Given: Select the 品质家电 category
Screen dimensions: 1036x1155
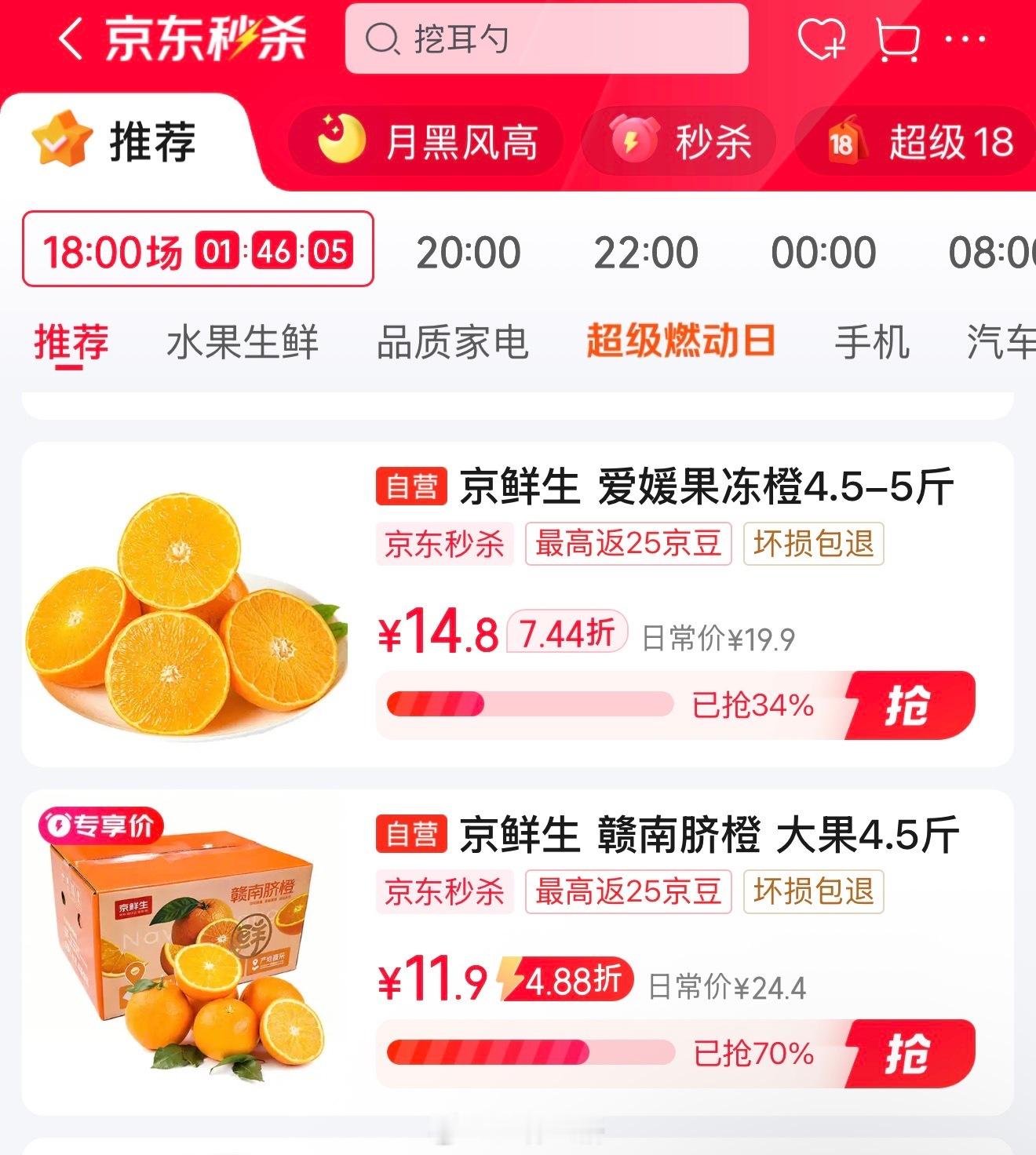Looking at the screenshot, I should [451, 341].
